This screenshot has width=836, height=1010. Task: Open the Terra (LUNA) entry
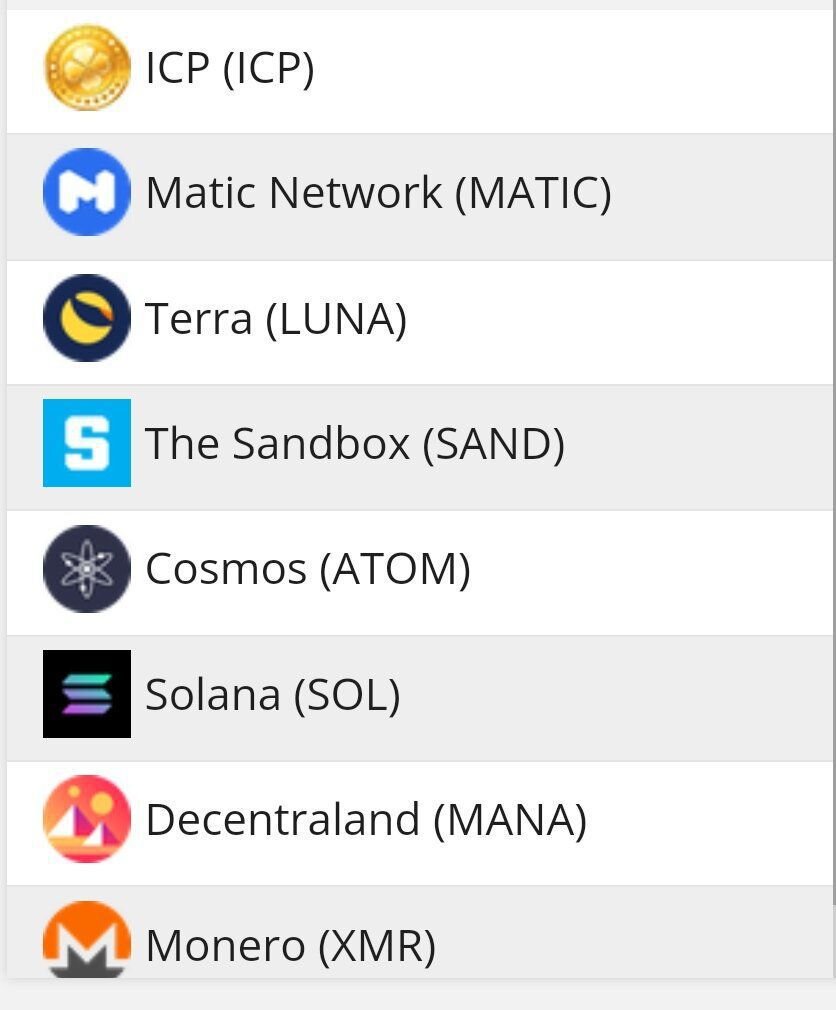click(276, 319)
